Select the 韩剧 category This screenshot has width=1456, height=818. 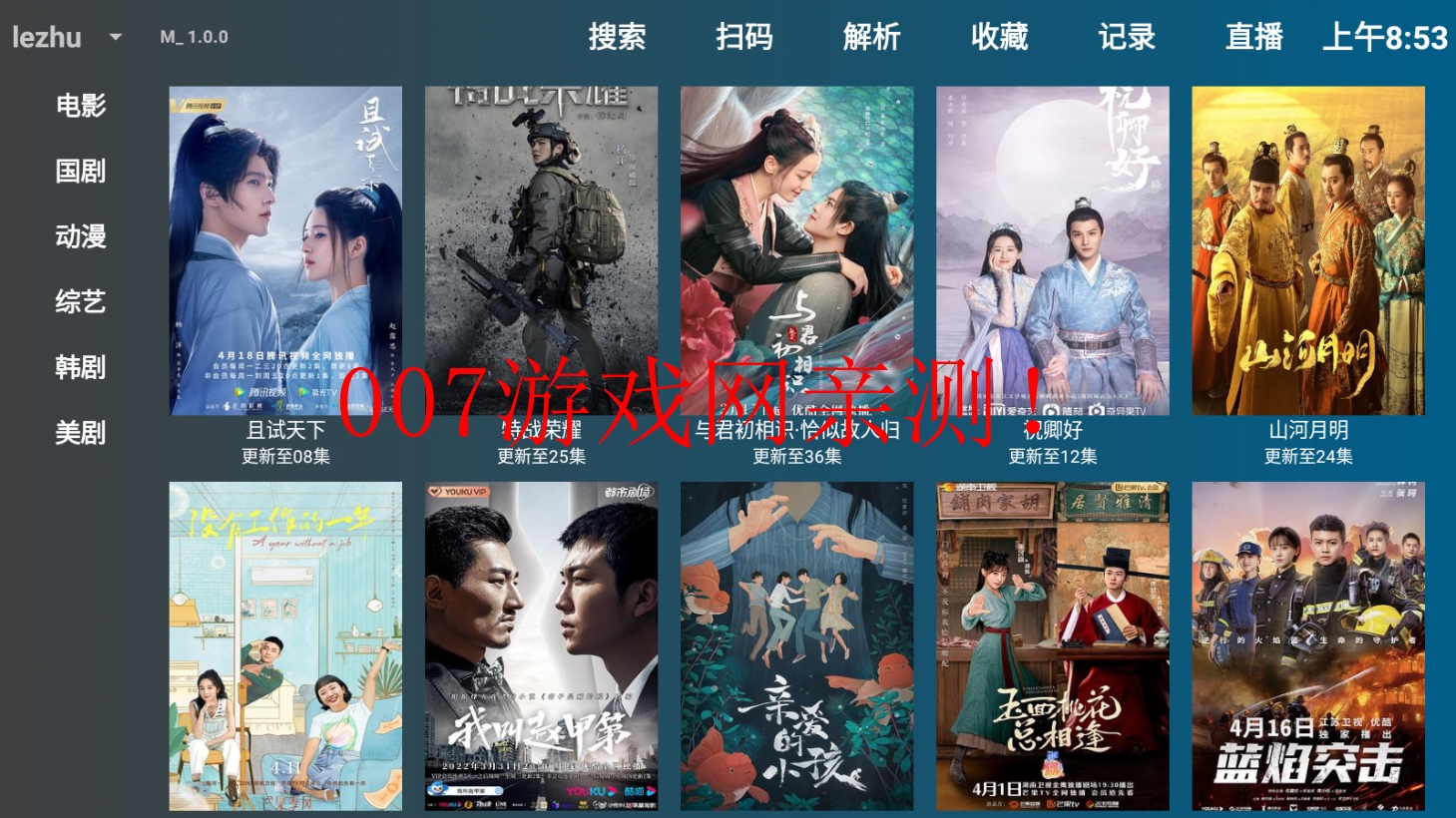[81, 368]
